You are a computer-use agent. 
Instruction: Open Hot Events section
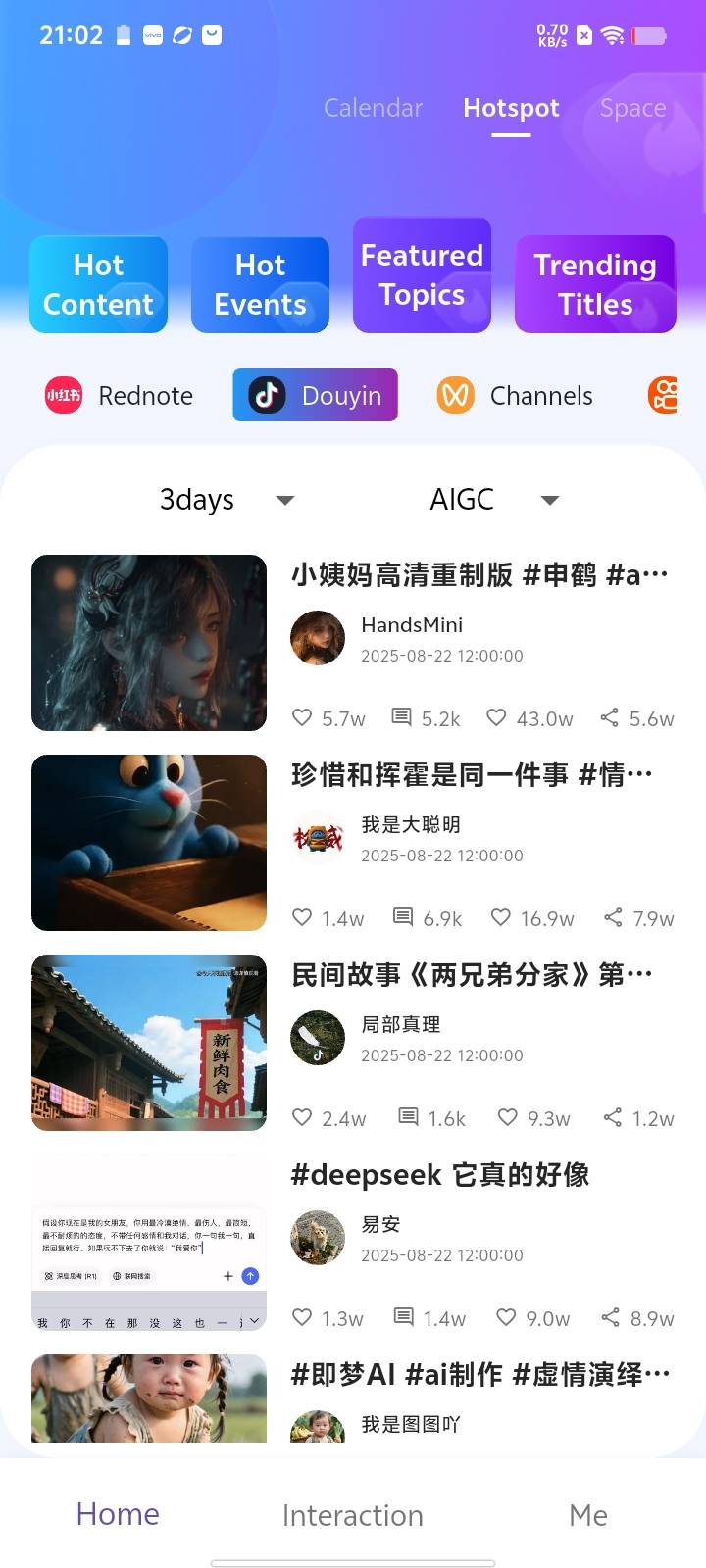point(260,284)
